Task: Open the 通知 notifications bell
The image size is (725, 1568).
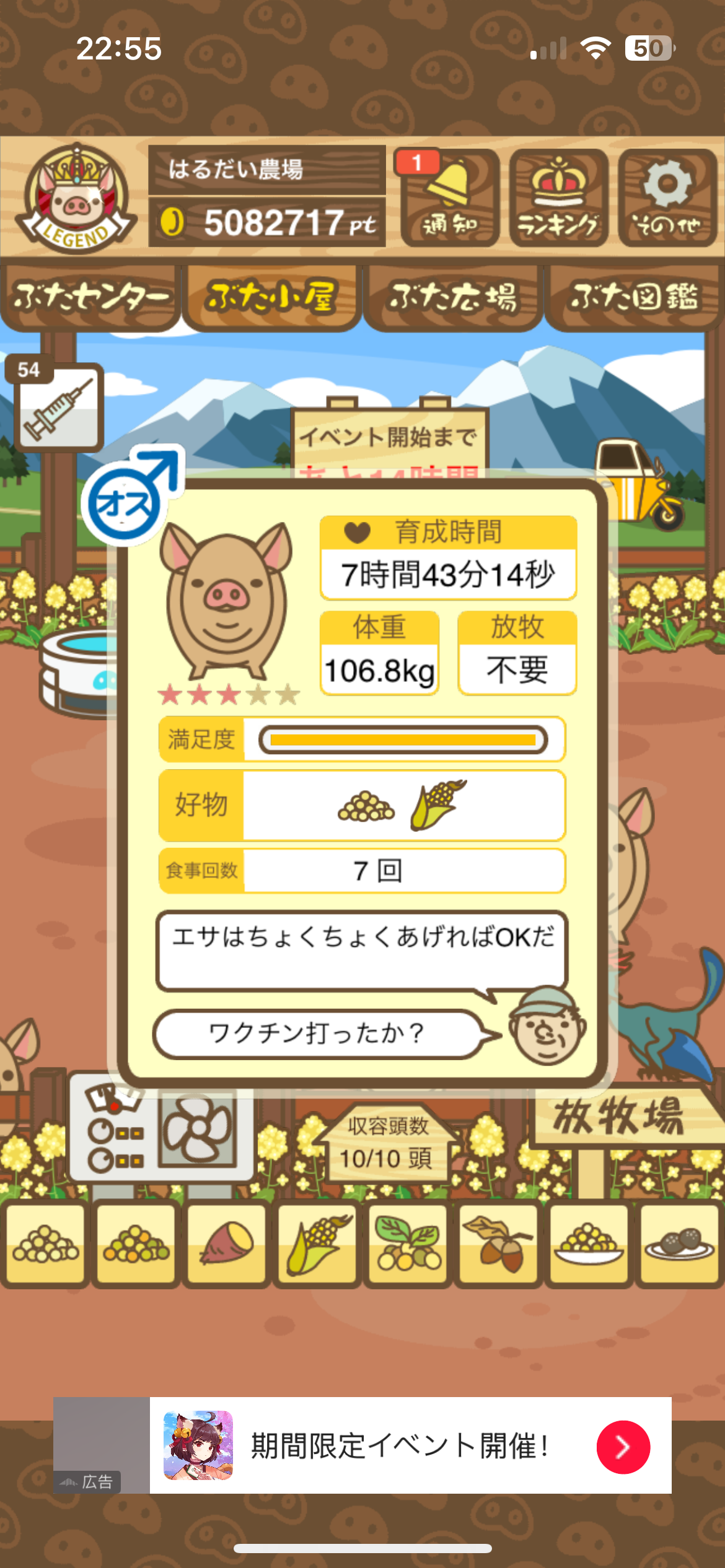Action: pyautogui.click(x=450, y=198)
